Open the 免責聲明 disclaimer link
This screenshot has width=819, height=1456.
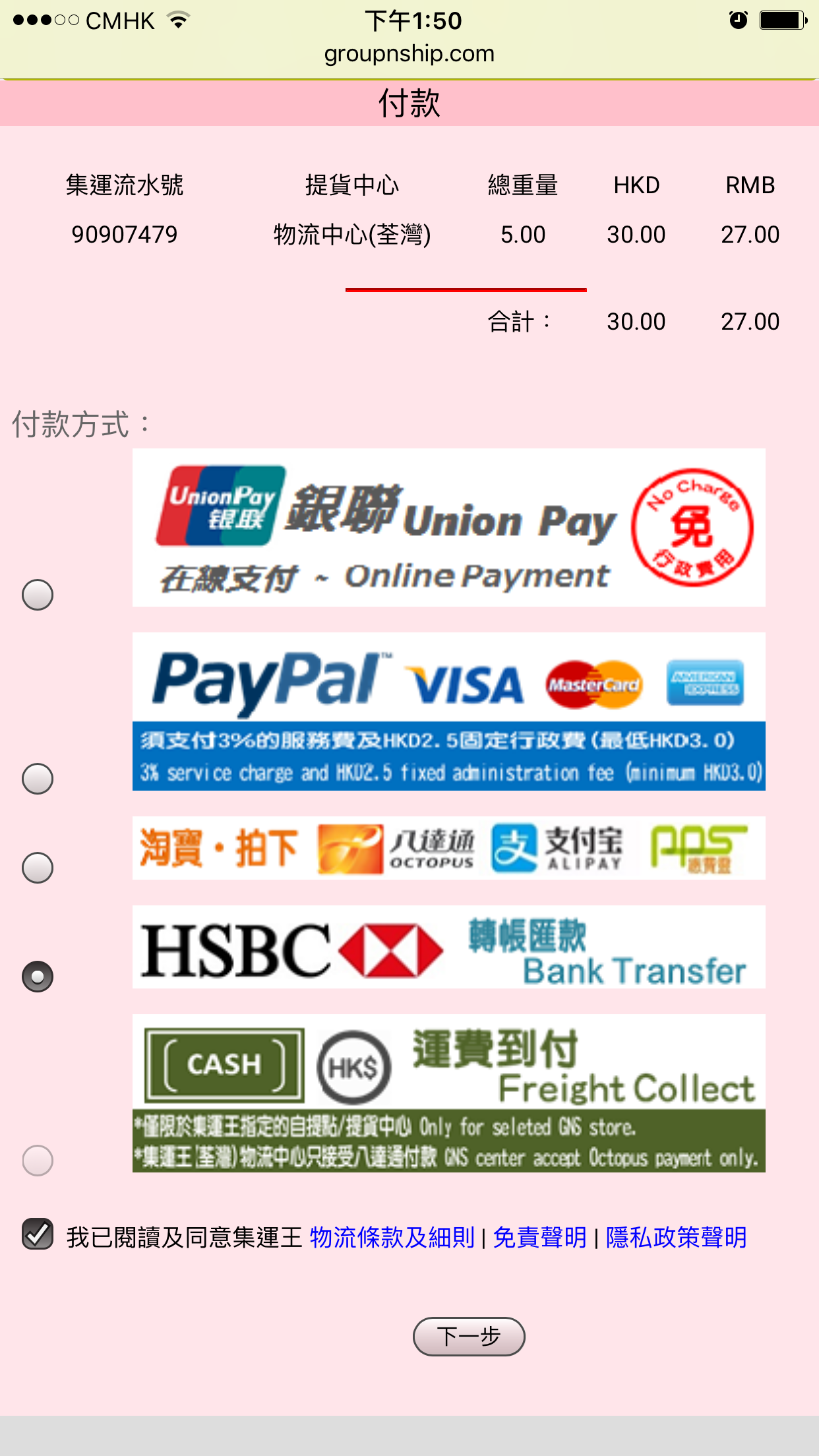point(539,1238)
